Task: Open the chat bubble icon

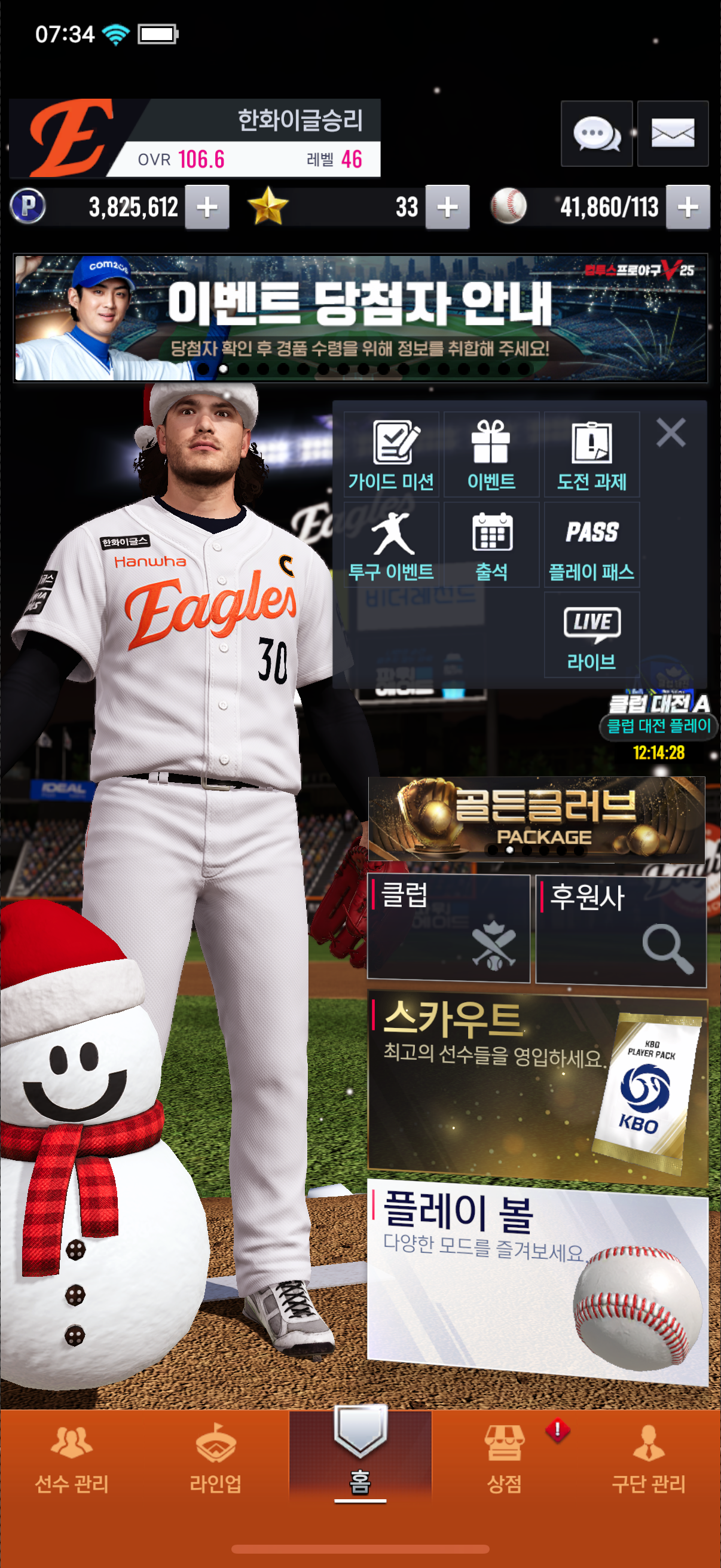Action: 596,133
